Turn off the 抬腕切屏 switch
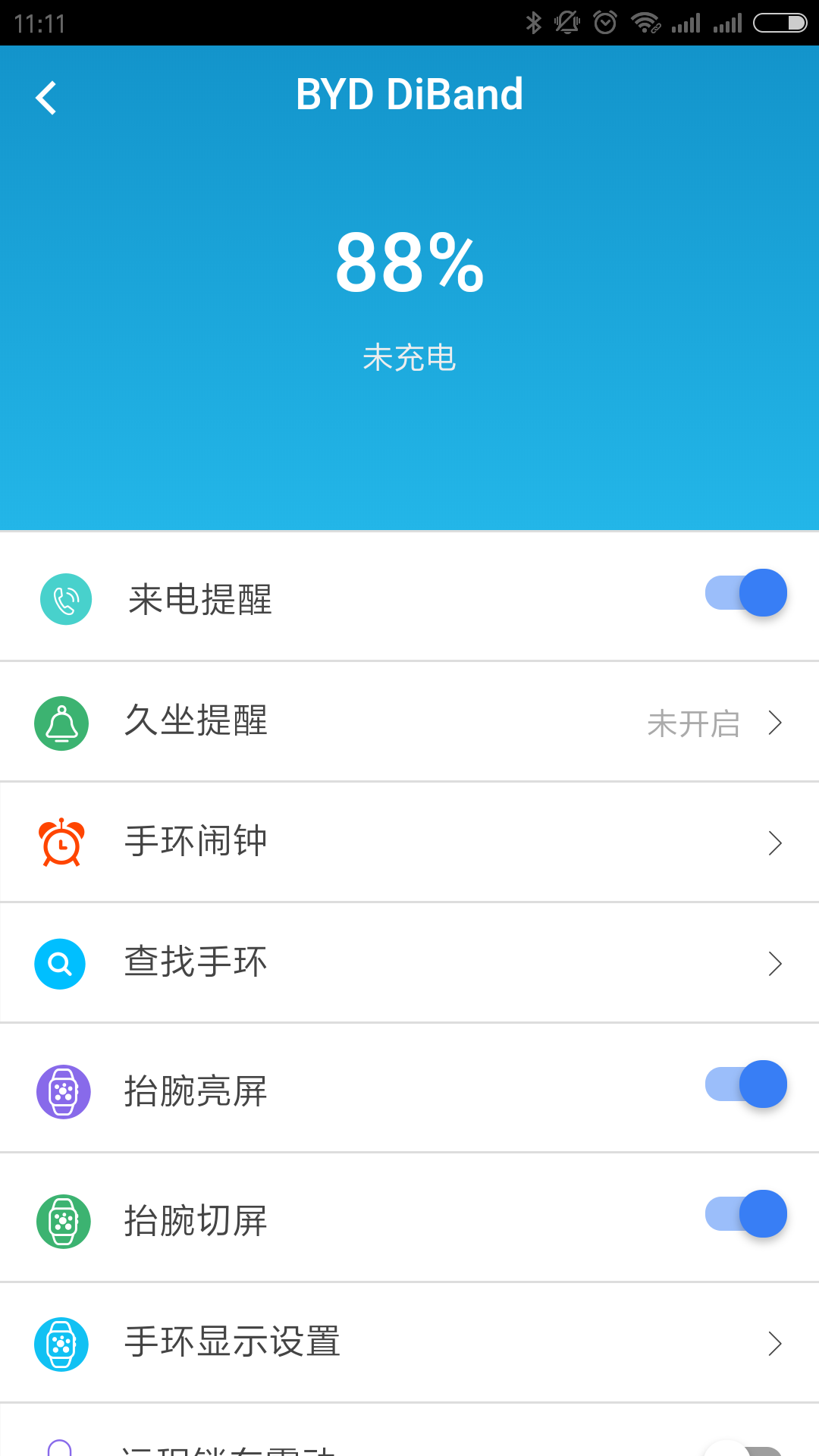The height and width of the screenshot is (1456, 819). pyautogui.click(x=746, y=1214)
